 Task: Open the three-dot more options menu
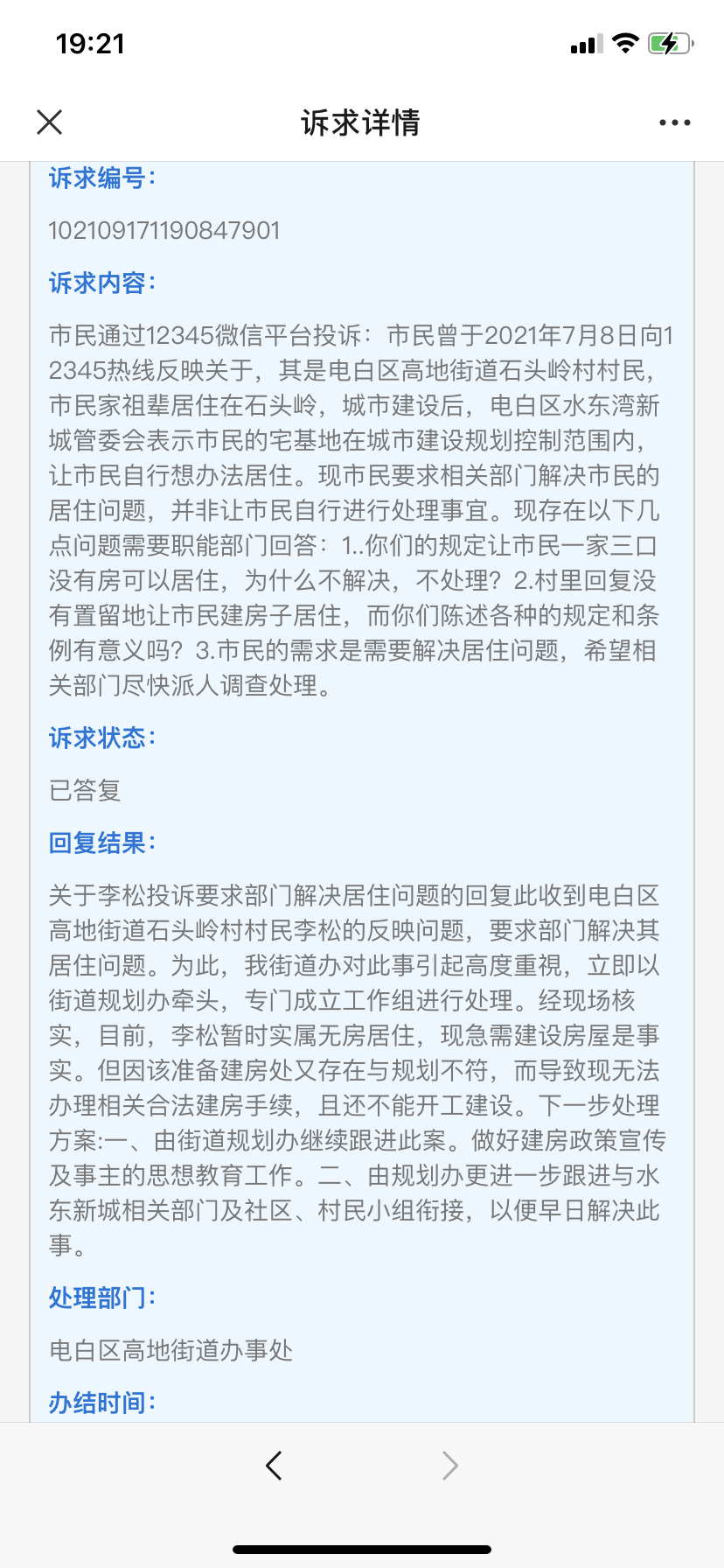tap(674, 123)
